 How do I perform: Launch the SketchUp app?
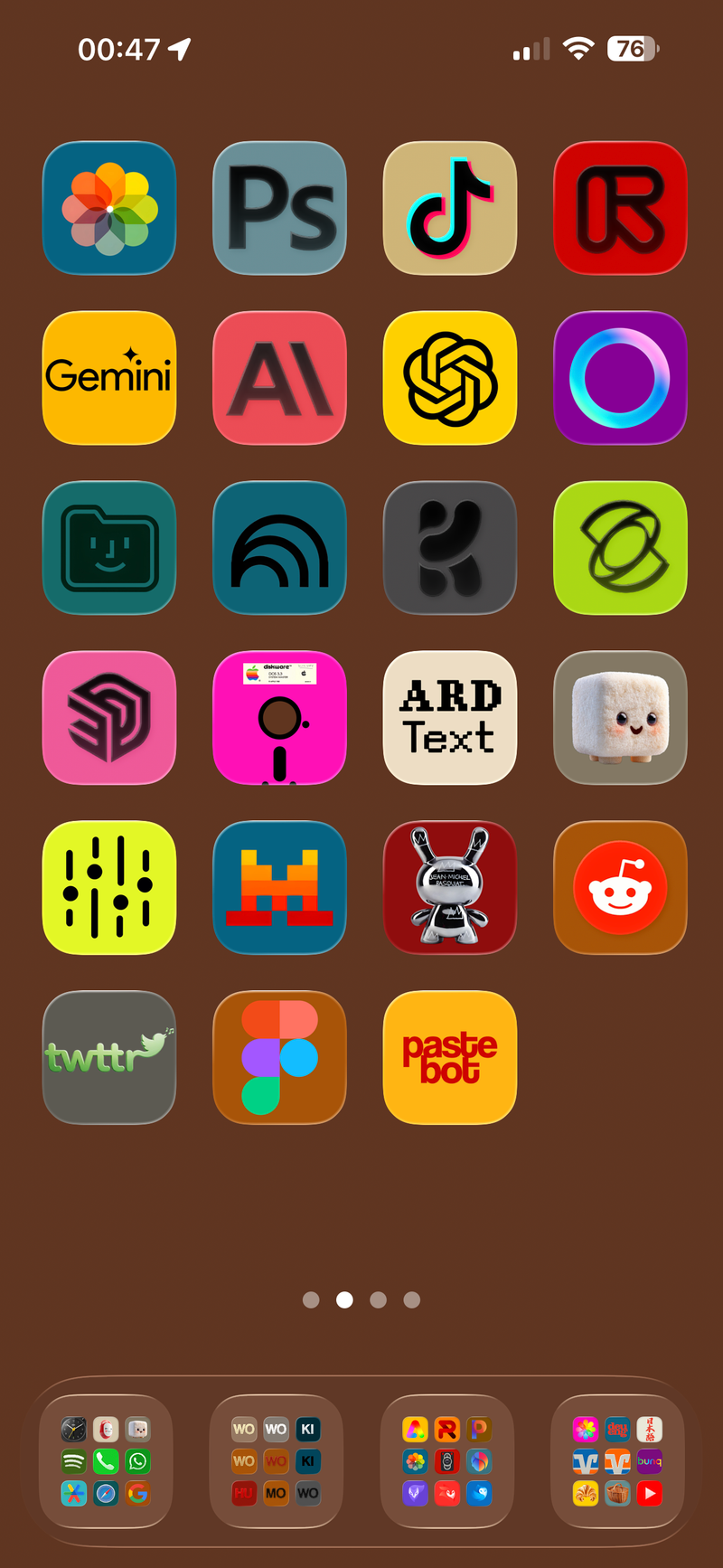[x=109, y=718]
